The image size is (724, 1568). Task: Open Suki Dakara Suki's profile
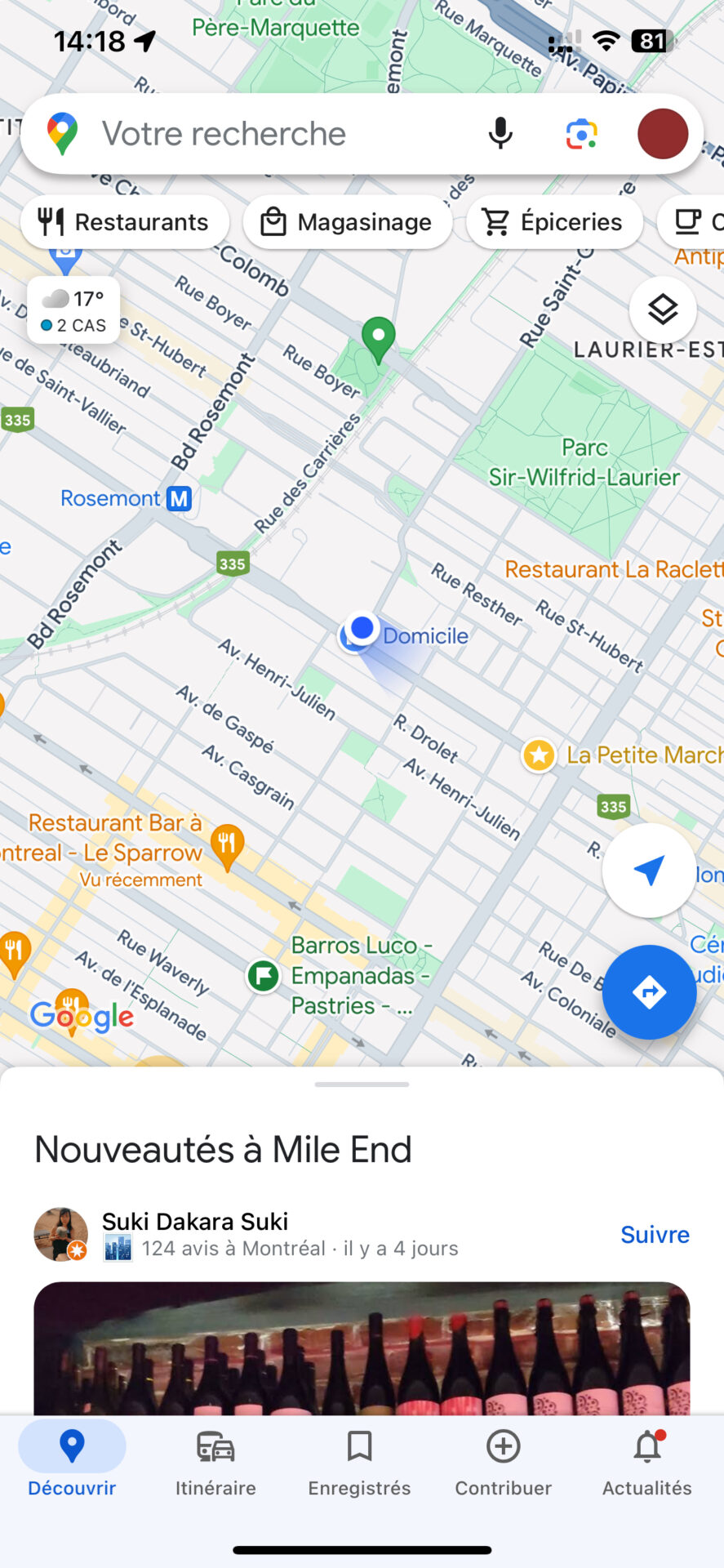(x=194, y=1222)
